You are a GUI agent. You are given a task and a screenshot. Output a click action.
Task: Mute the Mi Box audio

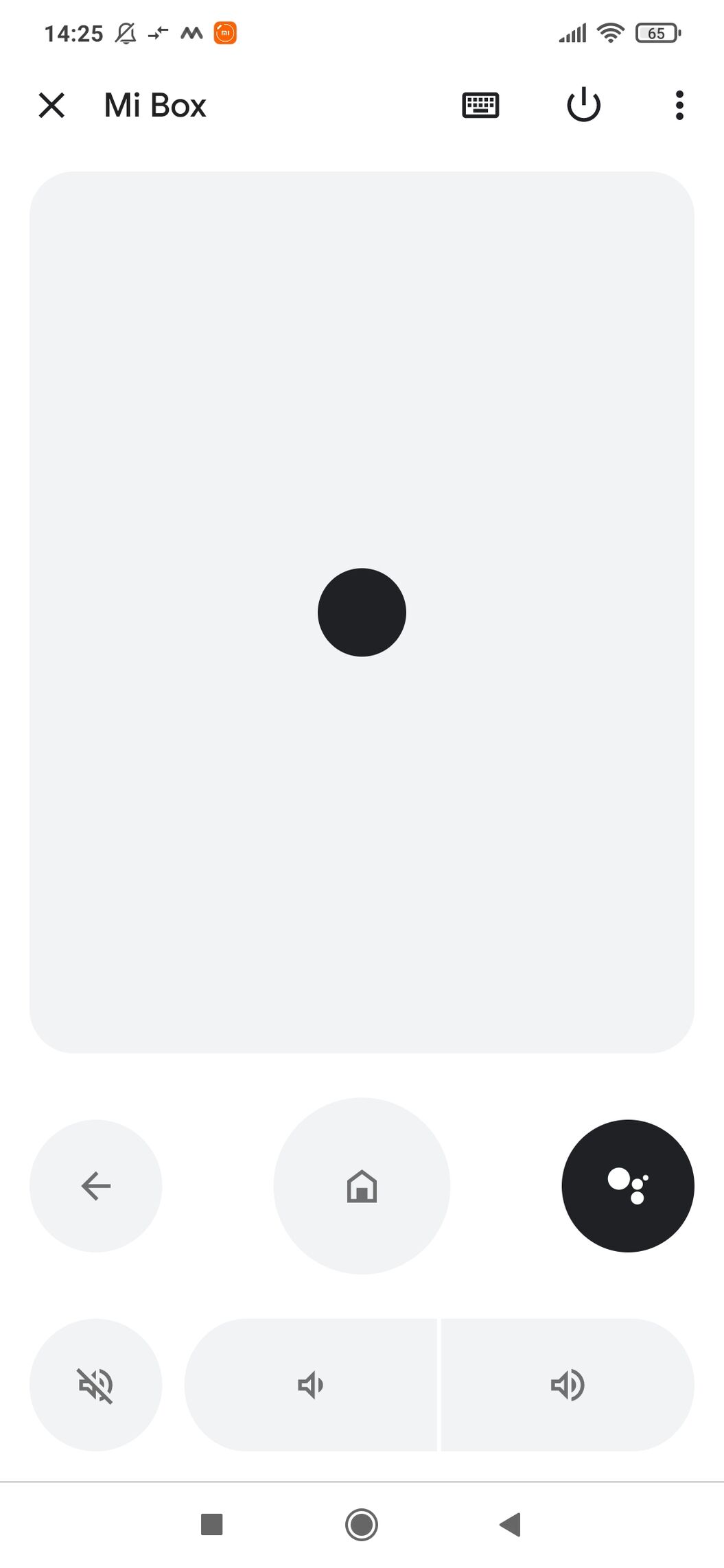point(95,1384)
